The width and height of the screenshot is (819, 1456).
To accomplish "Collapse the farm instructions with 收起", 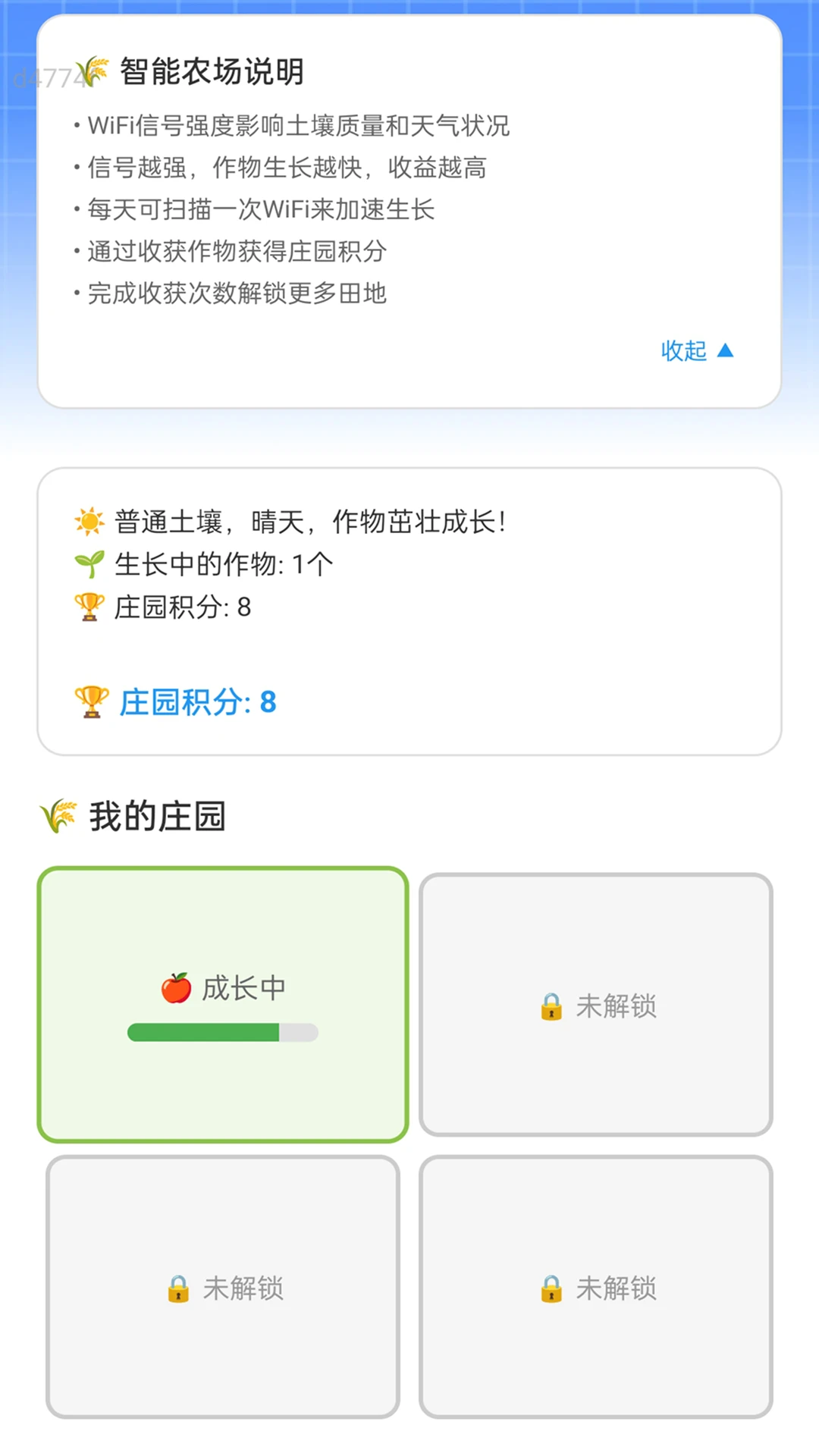I will point(682,351).
